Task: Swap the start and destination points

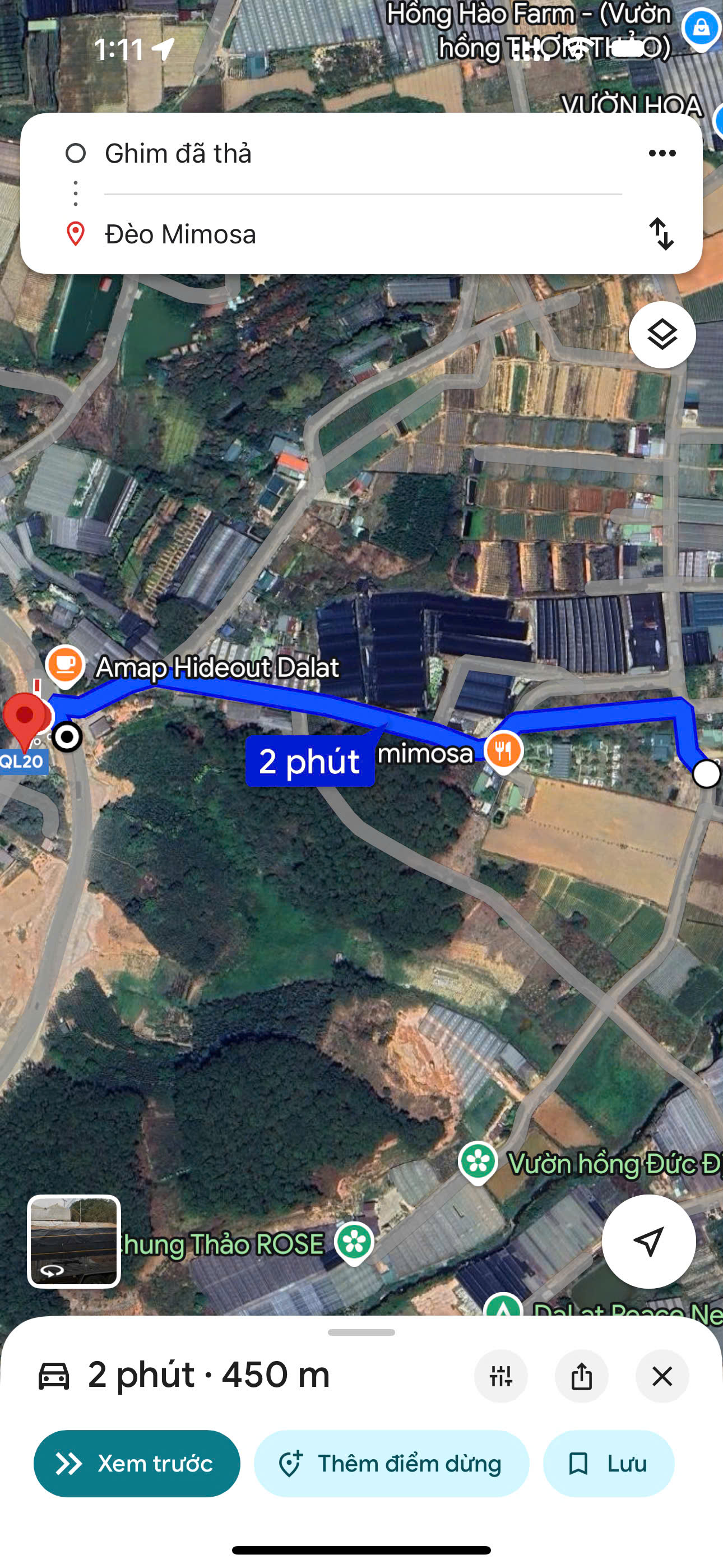Action: [661, 234]
